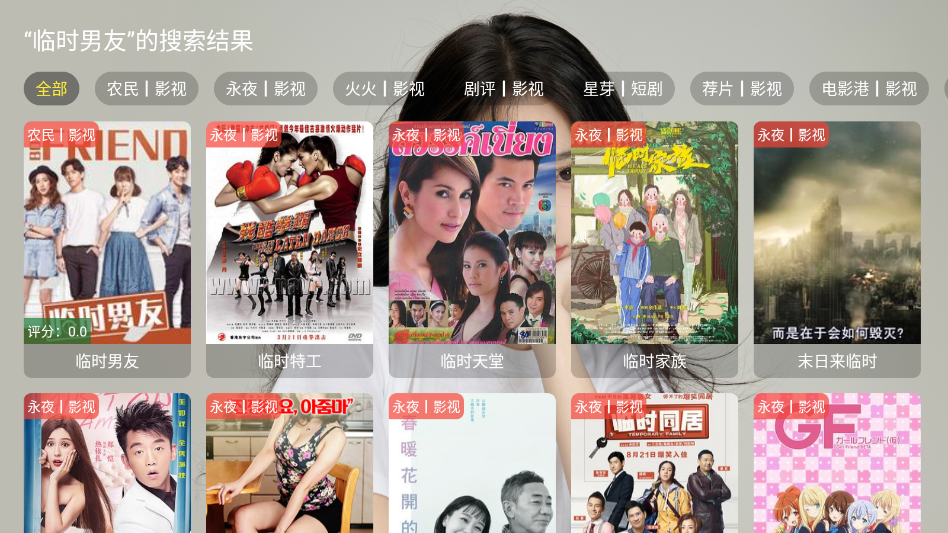Open the 临时特工 movie card
Viewport: 948px width, 533px height.
289,249
